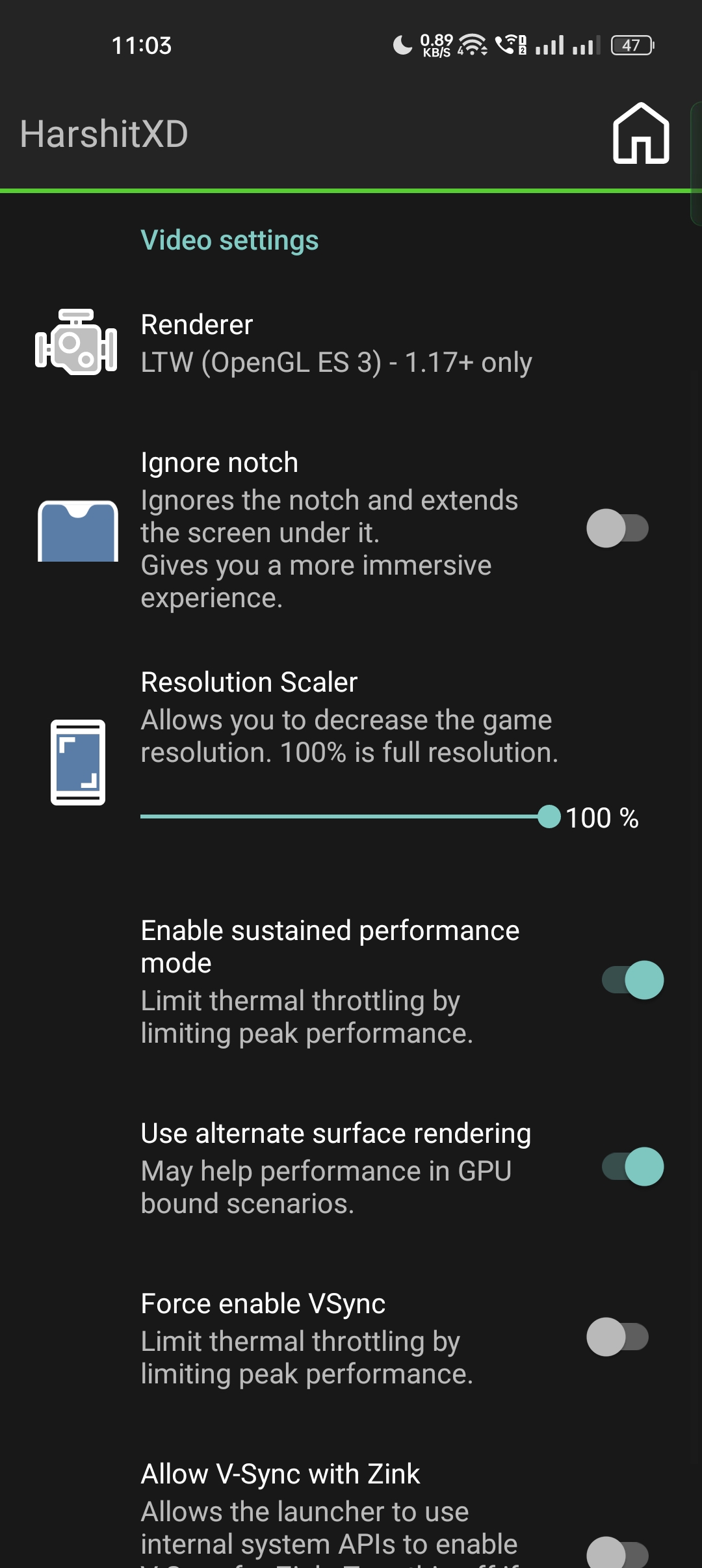The height and width of the screenshot is (1568, 702).
Task: Disable sustained performance mode
Action: (x=632, y=980)
